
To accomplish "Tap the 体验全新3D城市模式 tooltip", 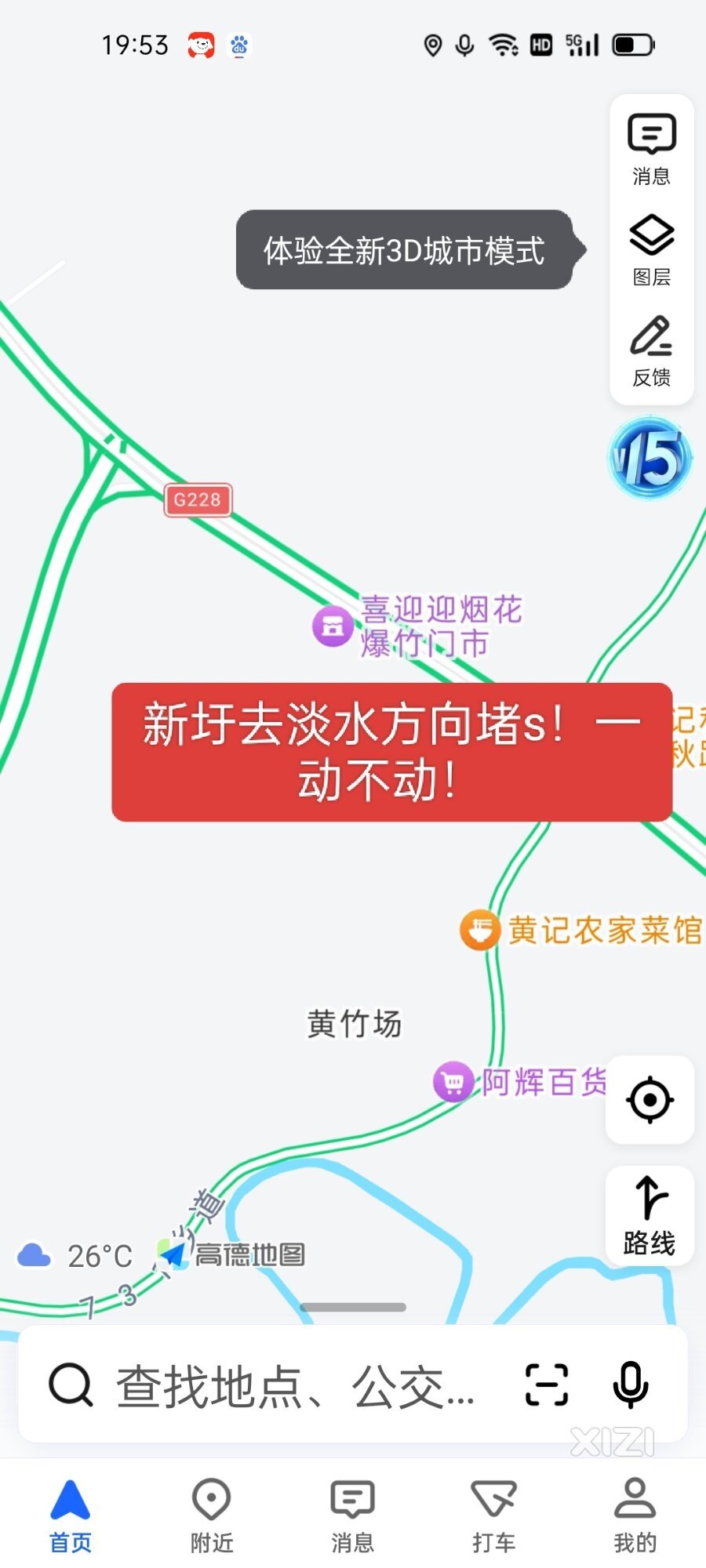I will [404, 250].
